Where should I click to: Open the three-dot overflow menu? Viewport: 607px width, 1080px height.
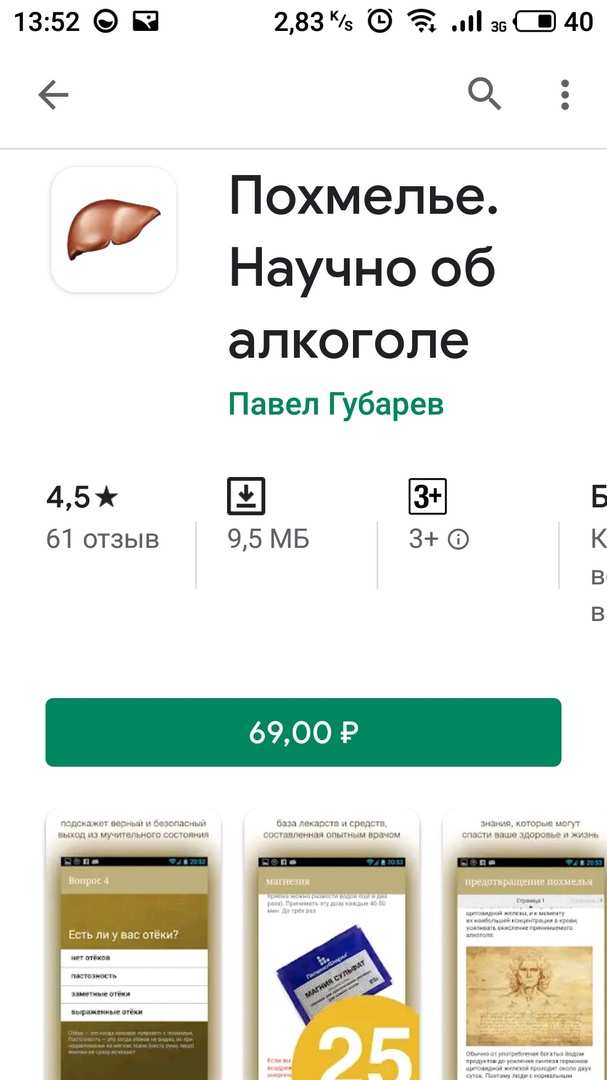(x=565, y=95)
